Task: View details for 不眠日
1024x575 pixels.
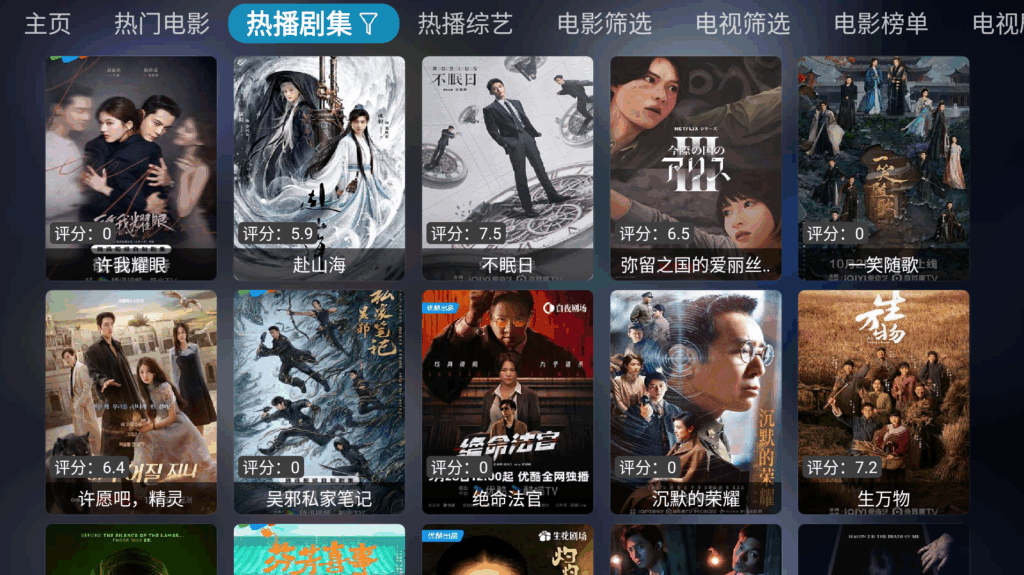Action: [x=507, y=167]
